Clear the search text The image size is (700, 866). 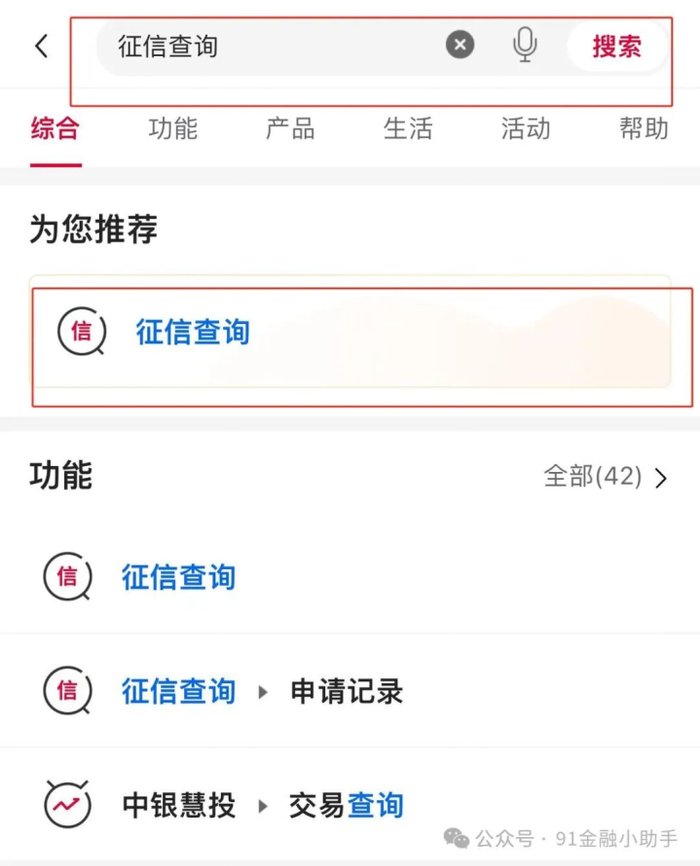click(x=459, y=45)
